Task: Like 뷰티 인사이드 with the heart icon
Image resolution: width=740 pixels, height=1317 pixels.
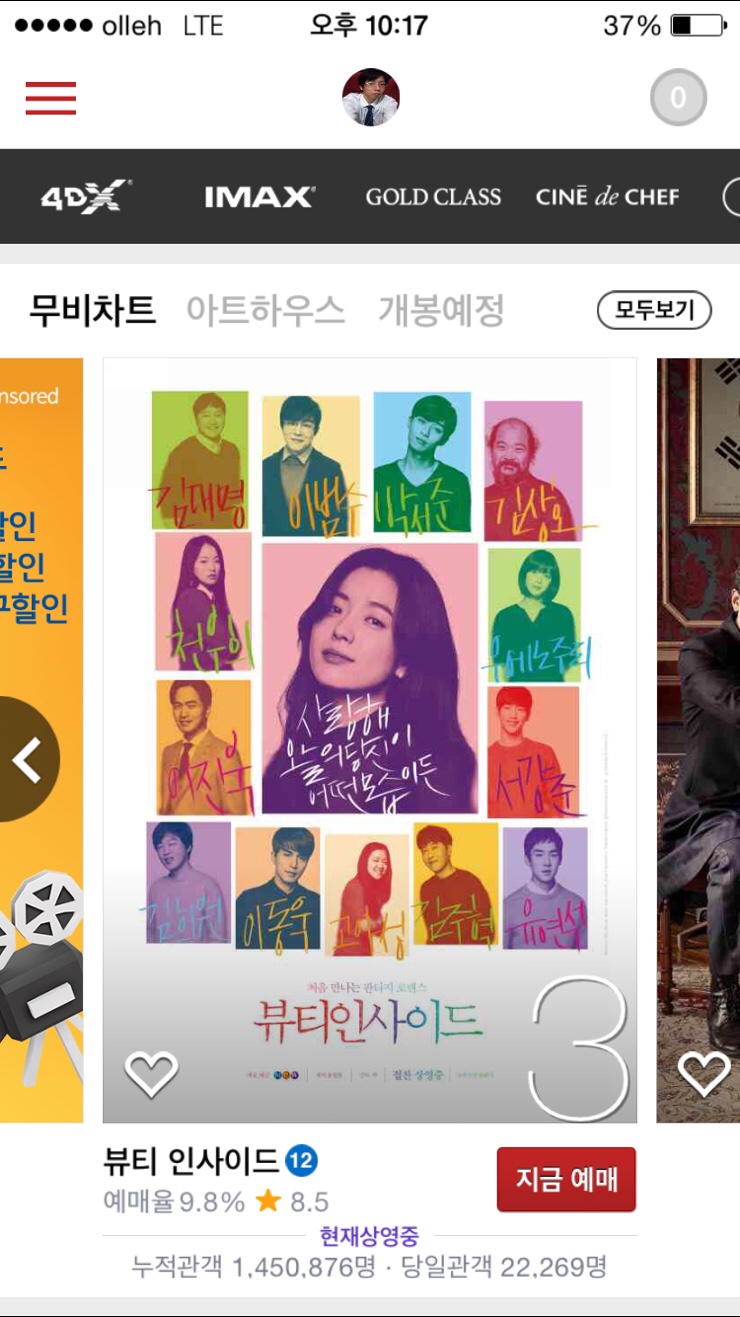Action: pos(151,1074)
